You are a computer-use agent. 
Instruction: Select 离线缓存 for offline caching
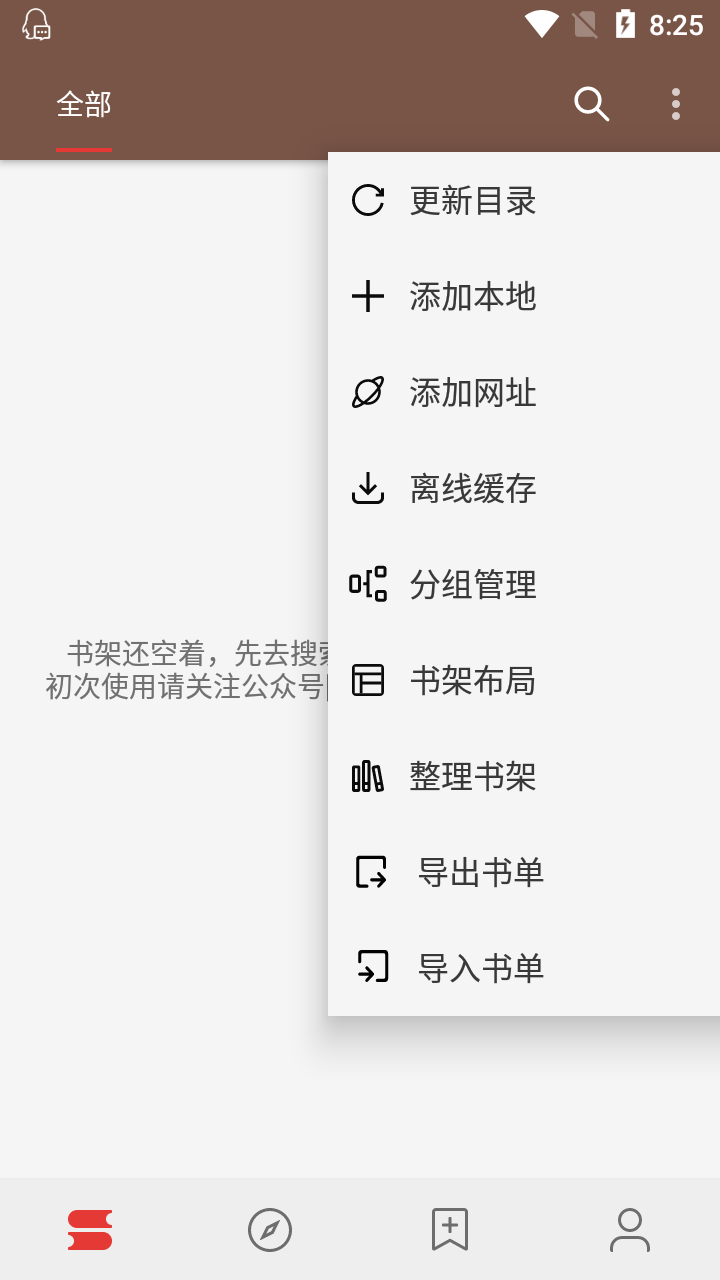coord(472,488)
